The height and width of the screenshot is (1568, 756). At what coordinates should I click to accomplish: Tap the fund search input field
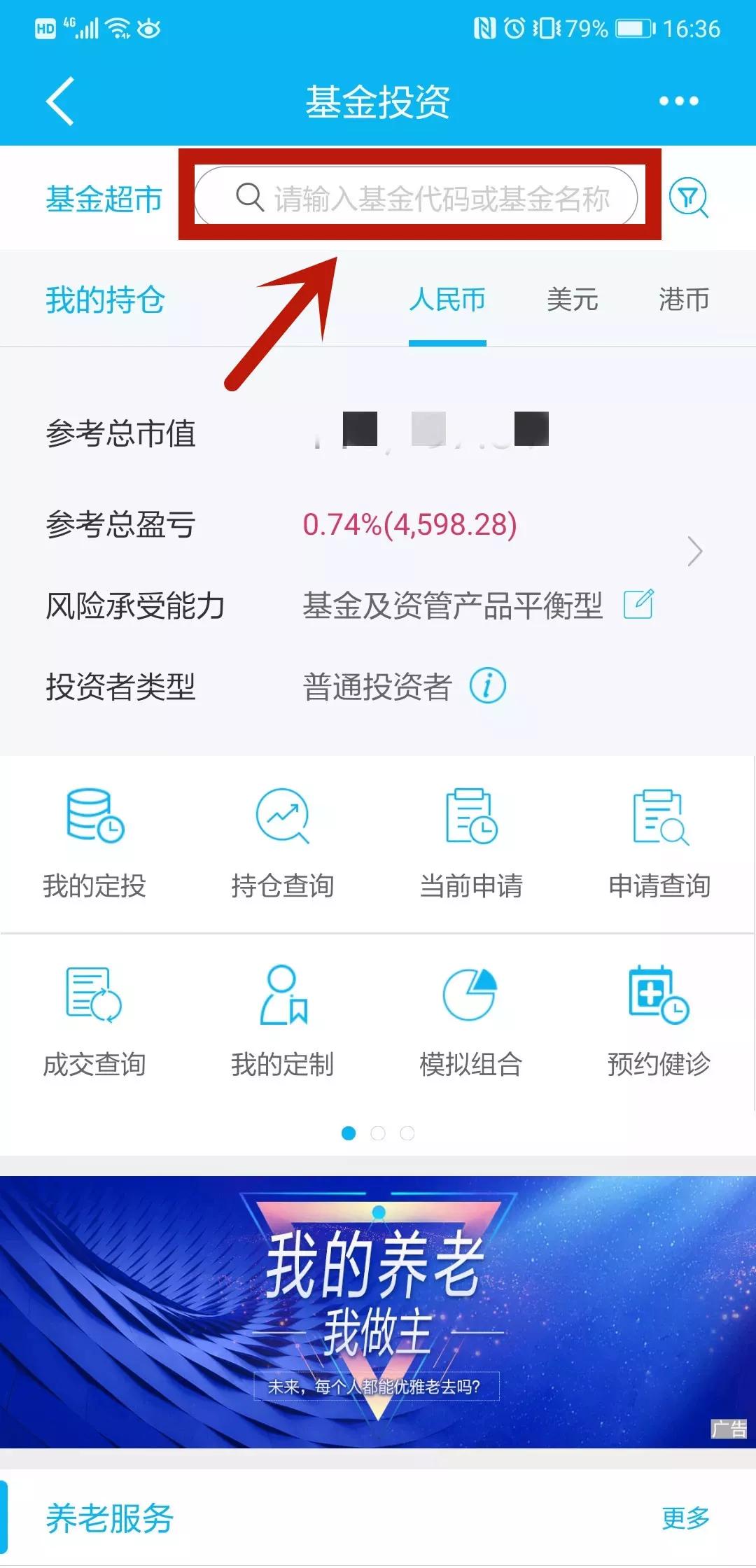(x=420, y=198)
